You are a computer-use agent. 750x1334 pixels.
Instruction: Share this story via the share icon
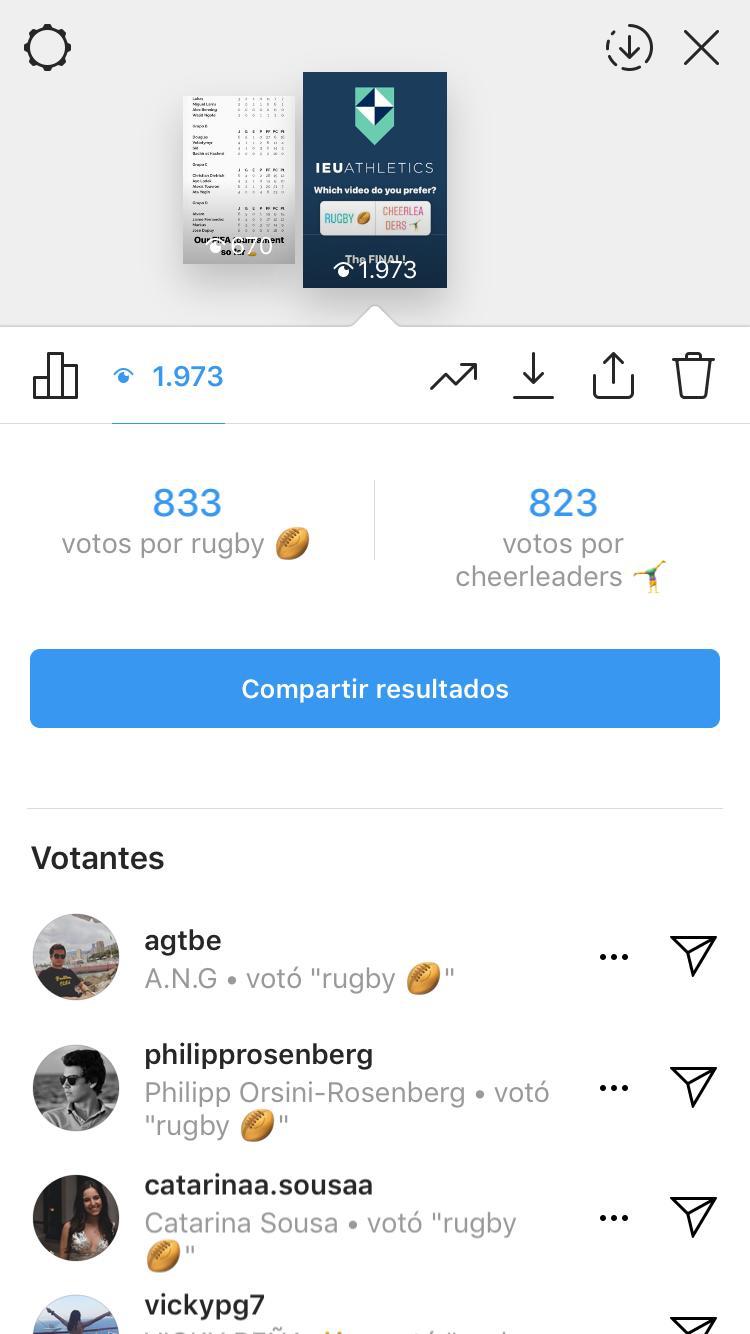click(613, 376)
